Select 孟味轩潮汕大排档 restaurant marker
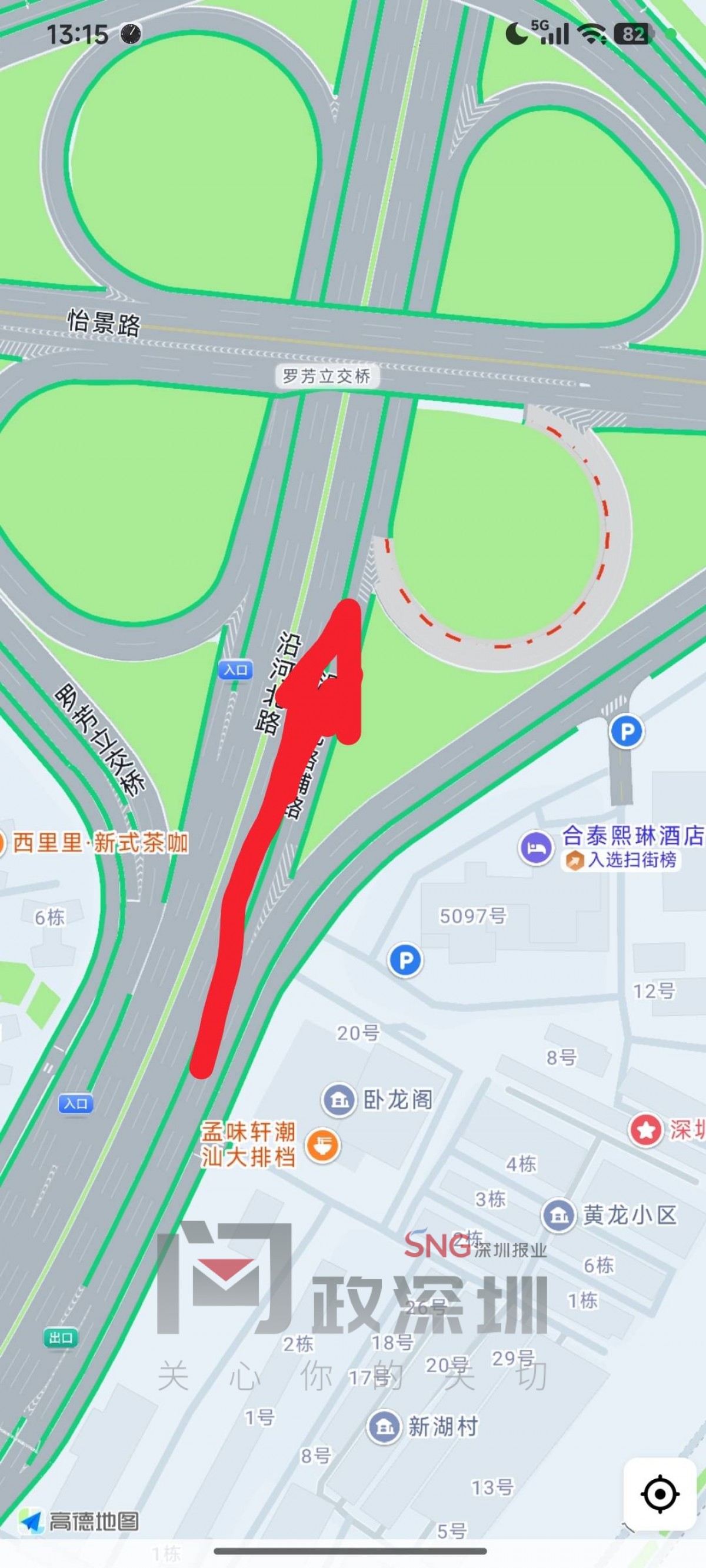The height and width of the screenshot is (1568, 706). pos(323,1146)
